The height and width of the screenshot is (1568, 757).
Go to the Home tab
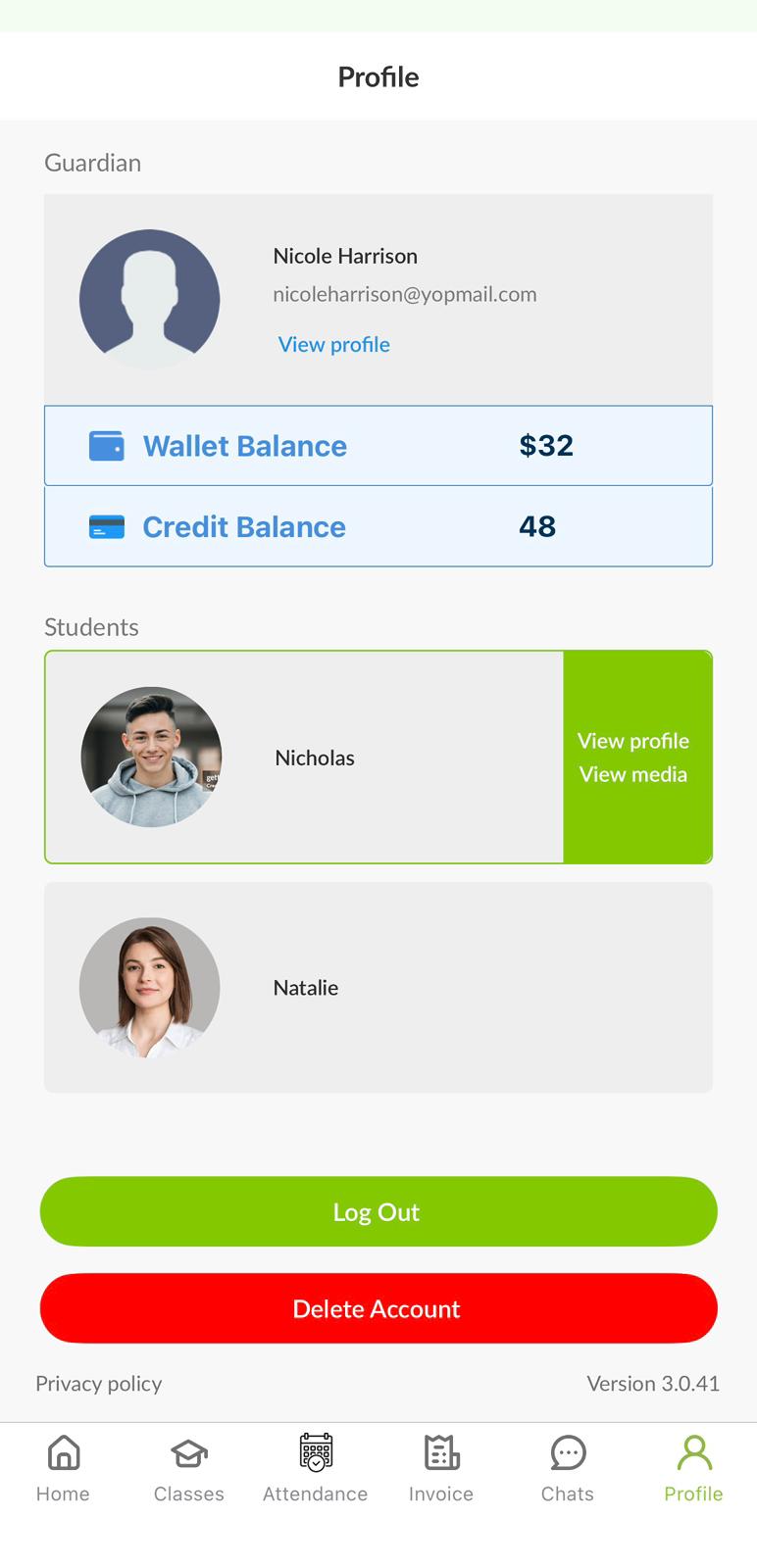point(63,1468)
